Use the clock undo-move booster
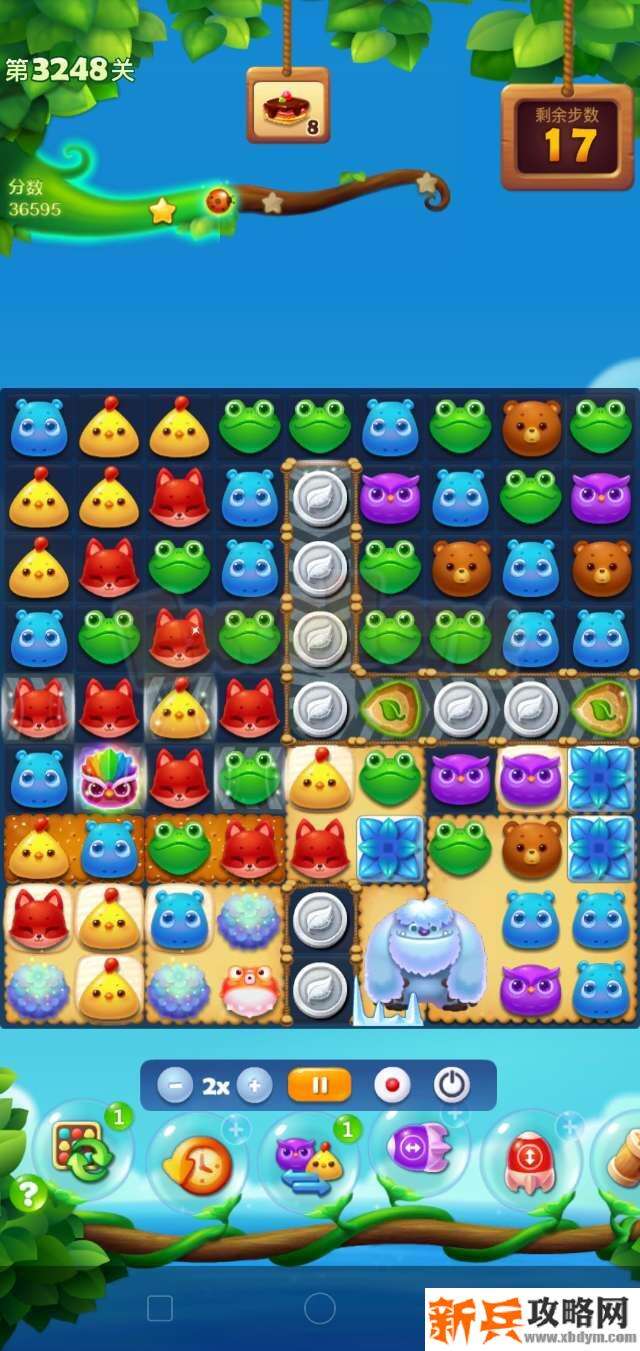This screenshot has height=1351, width=640. click(196, 1162)
